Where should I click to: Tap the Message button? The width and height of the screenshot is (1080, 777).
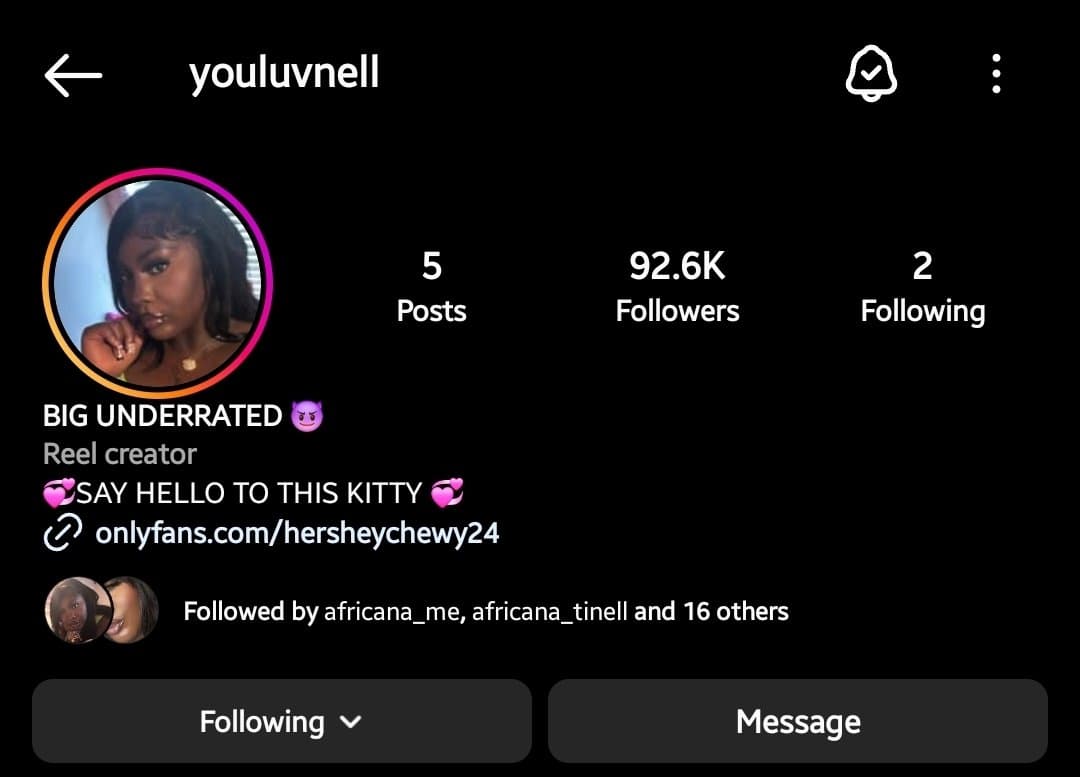coord(798,721)
